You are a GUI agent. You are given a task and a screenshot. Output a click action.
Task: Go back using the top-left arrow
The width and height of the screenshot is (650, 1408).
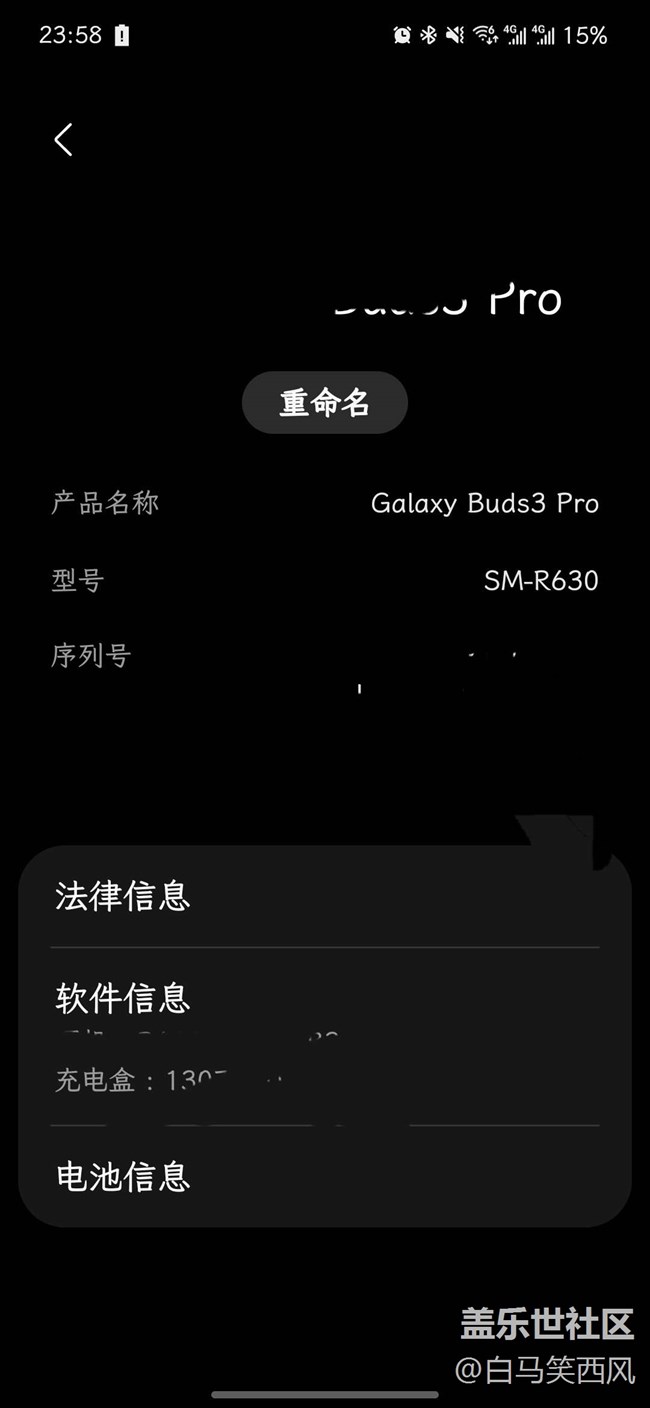tap(63, 140)
